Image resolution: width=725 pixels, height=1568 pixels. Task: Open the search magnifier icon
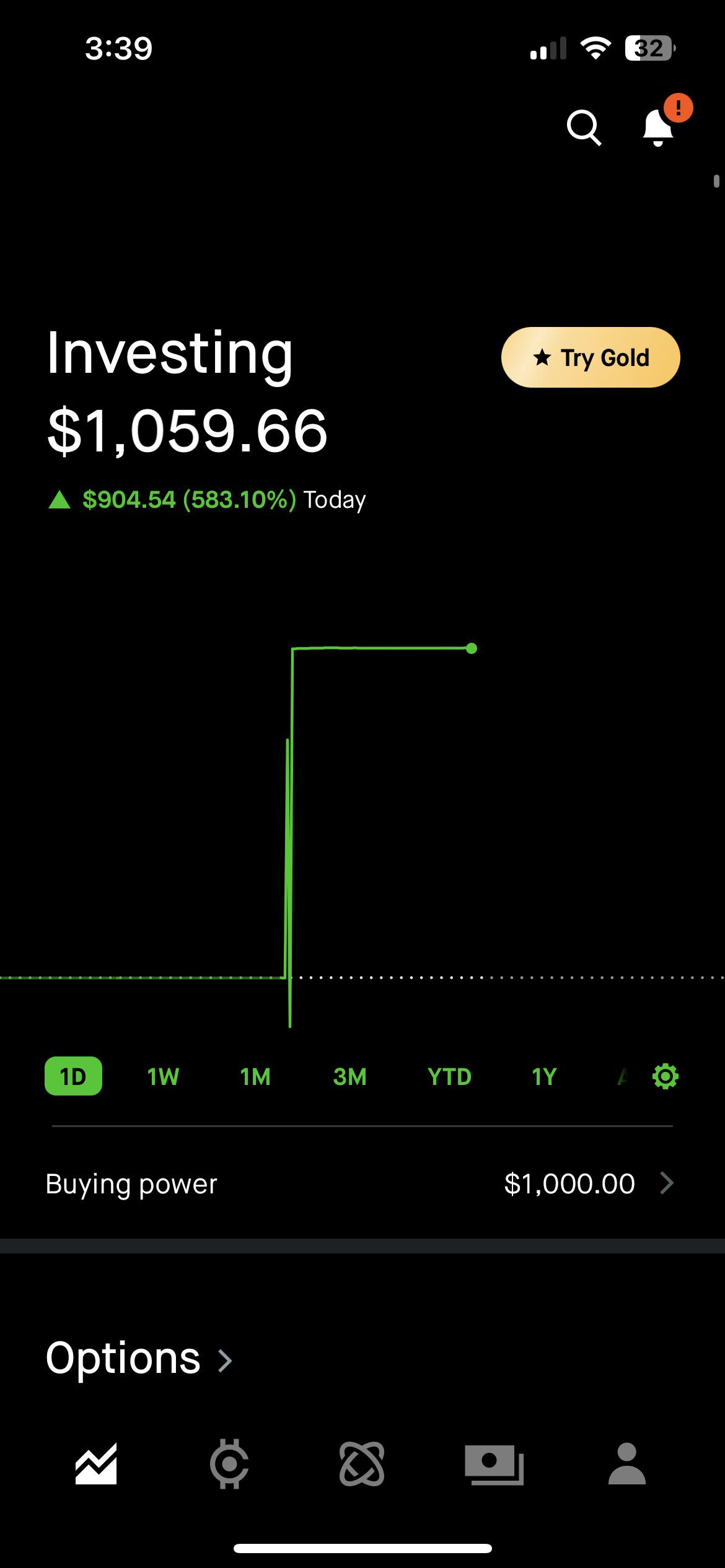(x=584, y=128)
